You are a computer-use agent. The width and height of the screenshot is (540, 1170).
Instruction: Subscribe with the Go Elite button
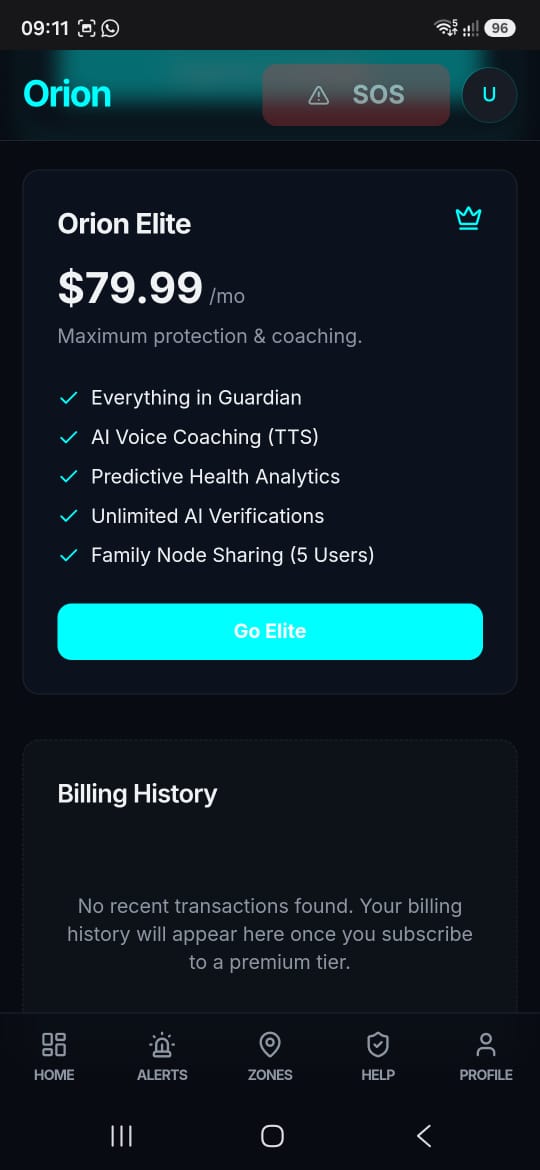click(x=270, y=631)
